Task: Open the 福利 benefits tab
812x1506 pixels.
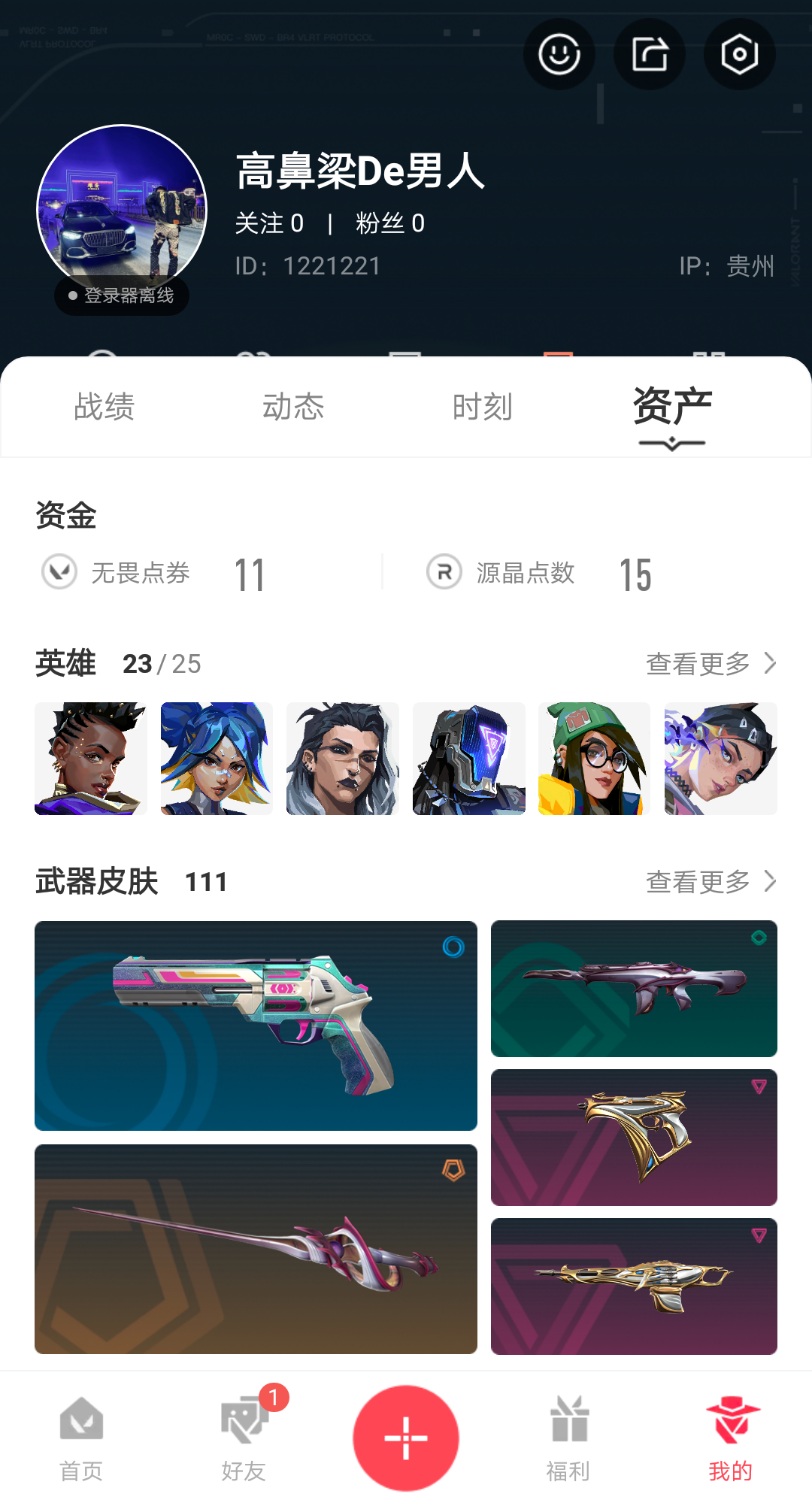Action: click(x=568, y=1439)
